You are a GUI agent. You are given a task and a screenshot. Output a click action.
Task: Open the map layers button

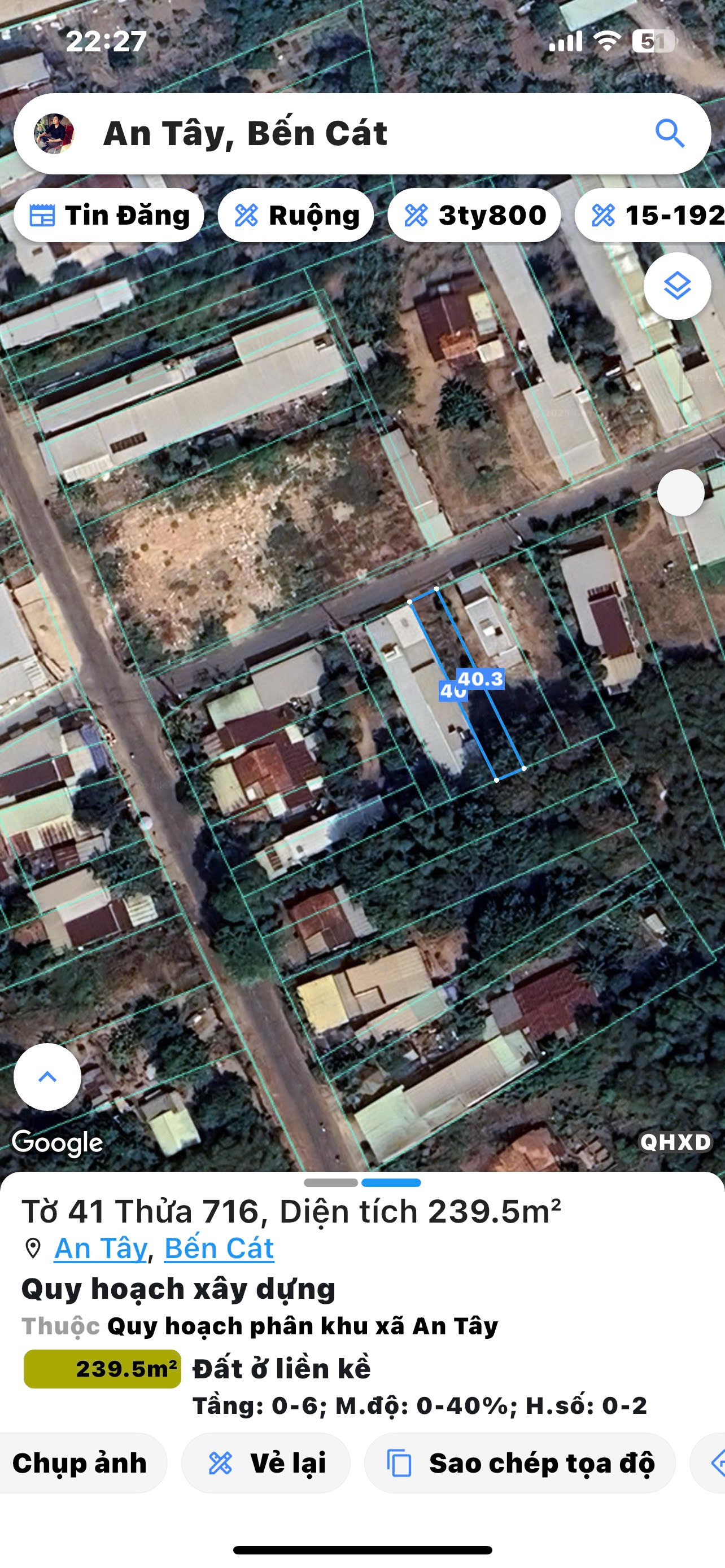(x=677, y=286)
